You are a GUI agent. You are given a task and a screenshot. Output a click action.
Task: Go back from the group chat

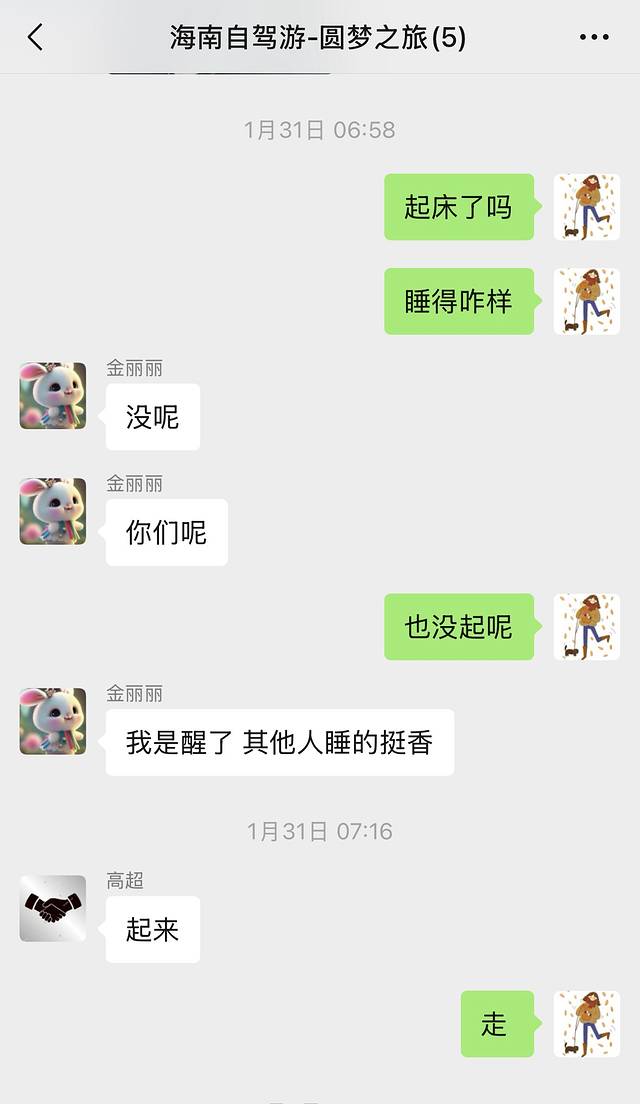pyautogui.click(x=35, y=38)
